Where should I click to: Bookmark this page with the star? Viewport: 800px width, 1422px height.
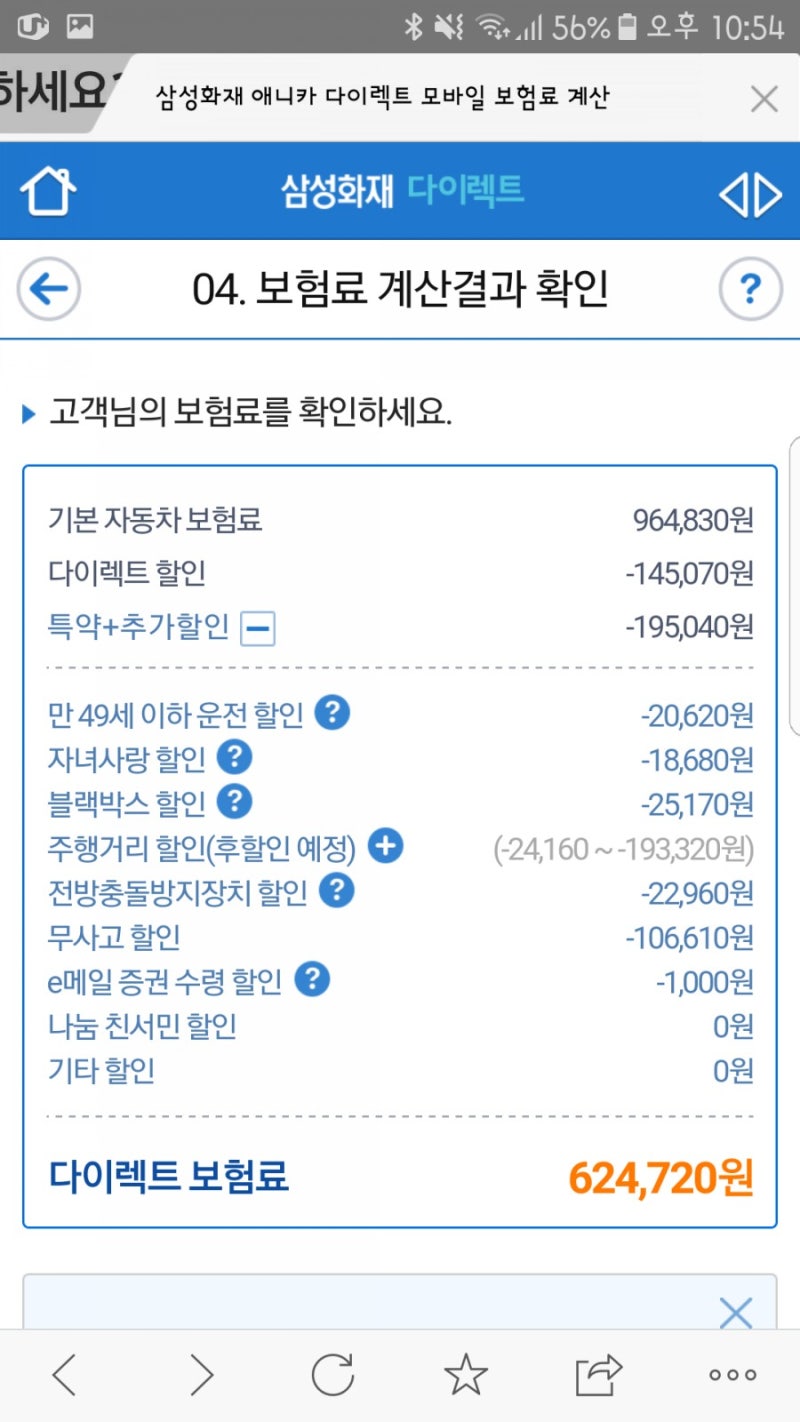tap(465, 1375)
